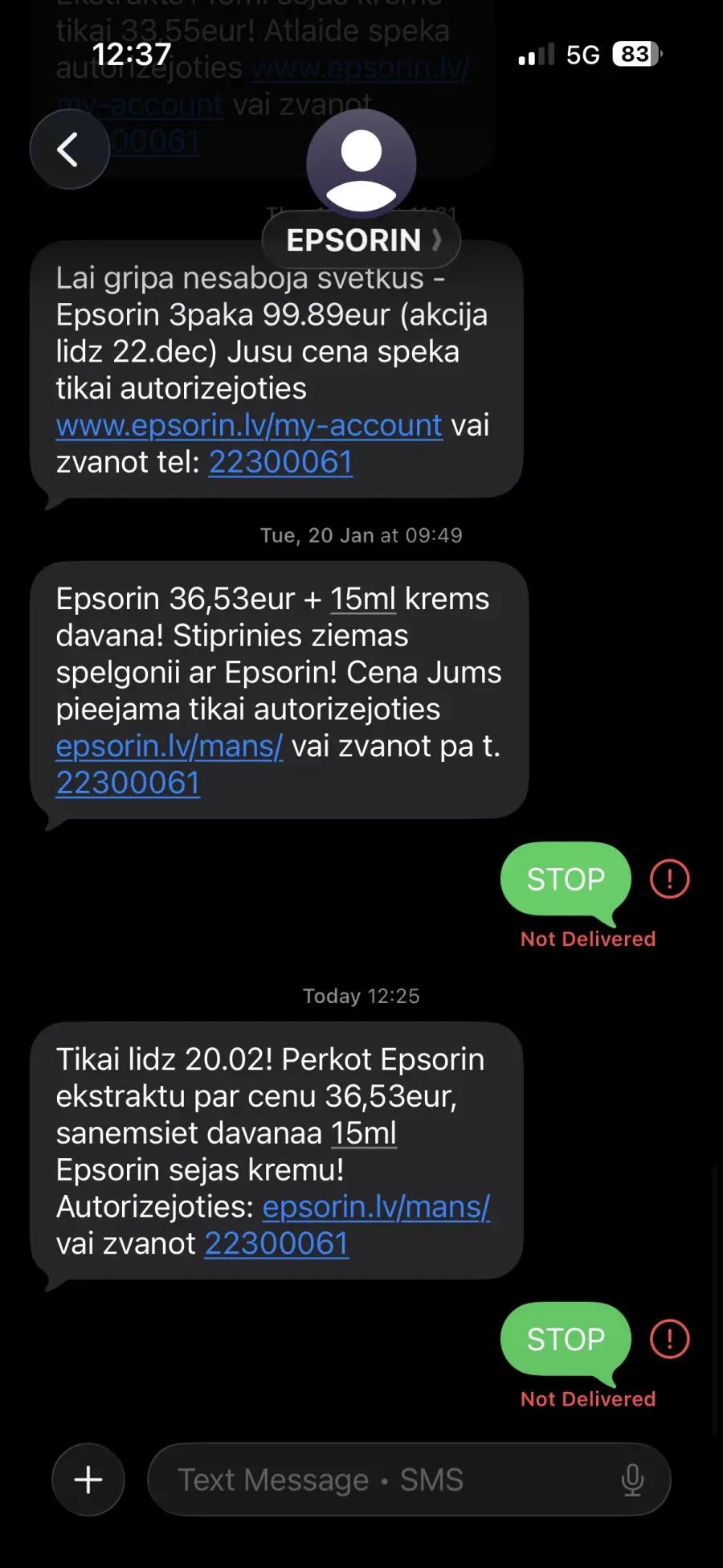
Task: Open the www.epsorin.lv/my-account link
Action: pos(249,425)
